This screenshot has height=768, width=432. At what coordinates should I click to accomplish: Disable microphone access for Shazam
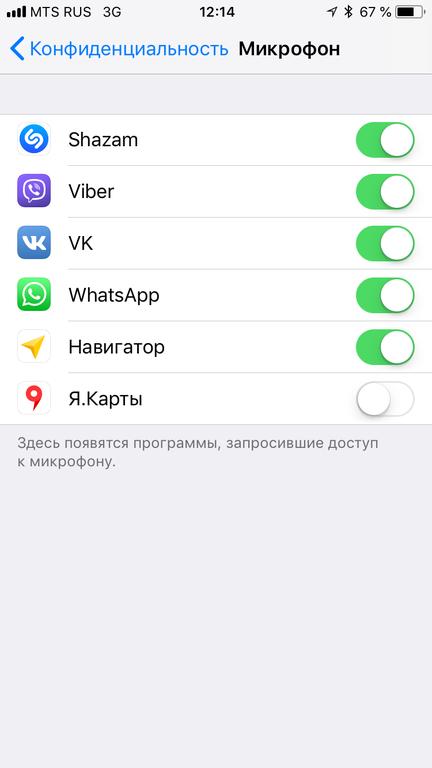point(385,140)
